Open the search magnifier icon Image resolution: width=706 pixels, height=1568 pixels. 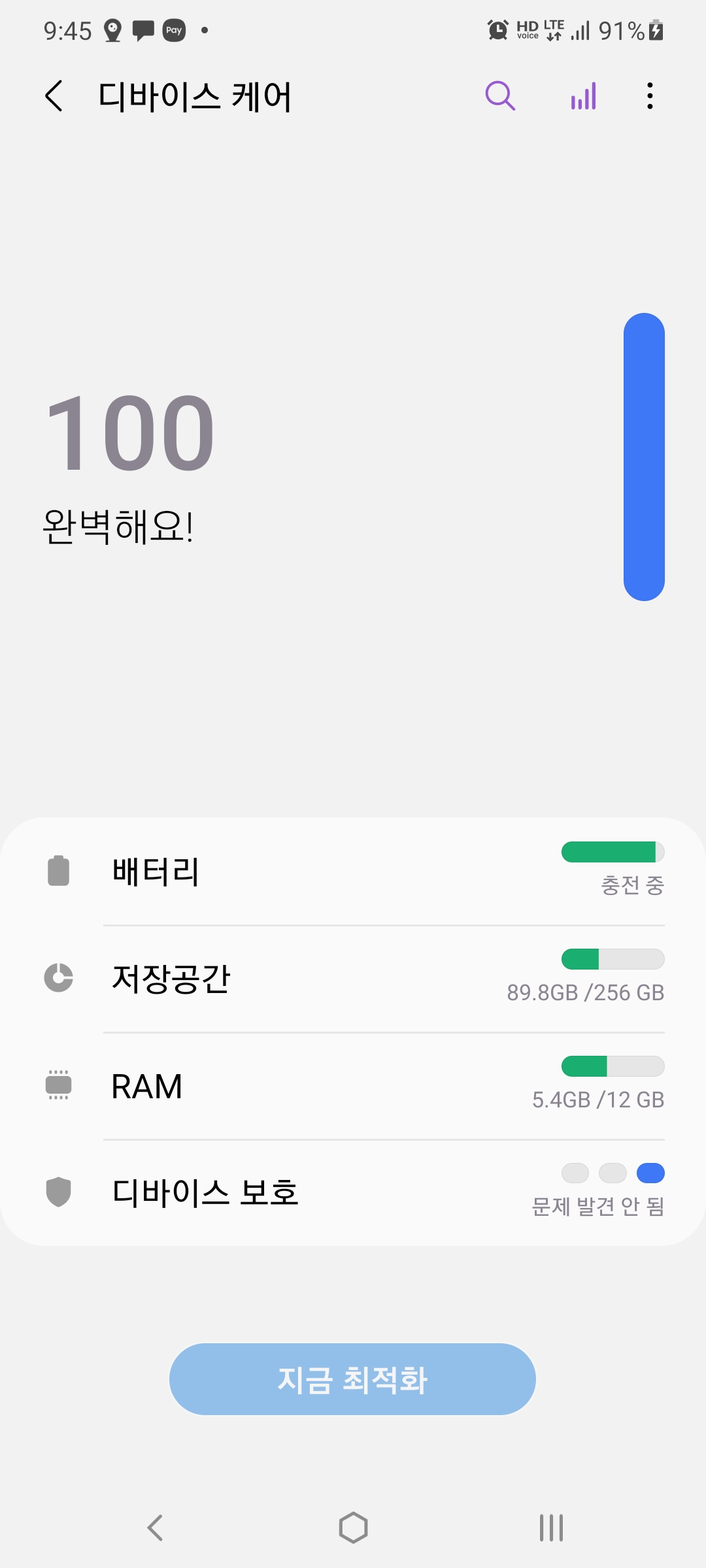pyautogui.click(x=500, y=97)
